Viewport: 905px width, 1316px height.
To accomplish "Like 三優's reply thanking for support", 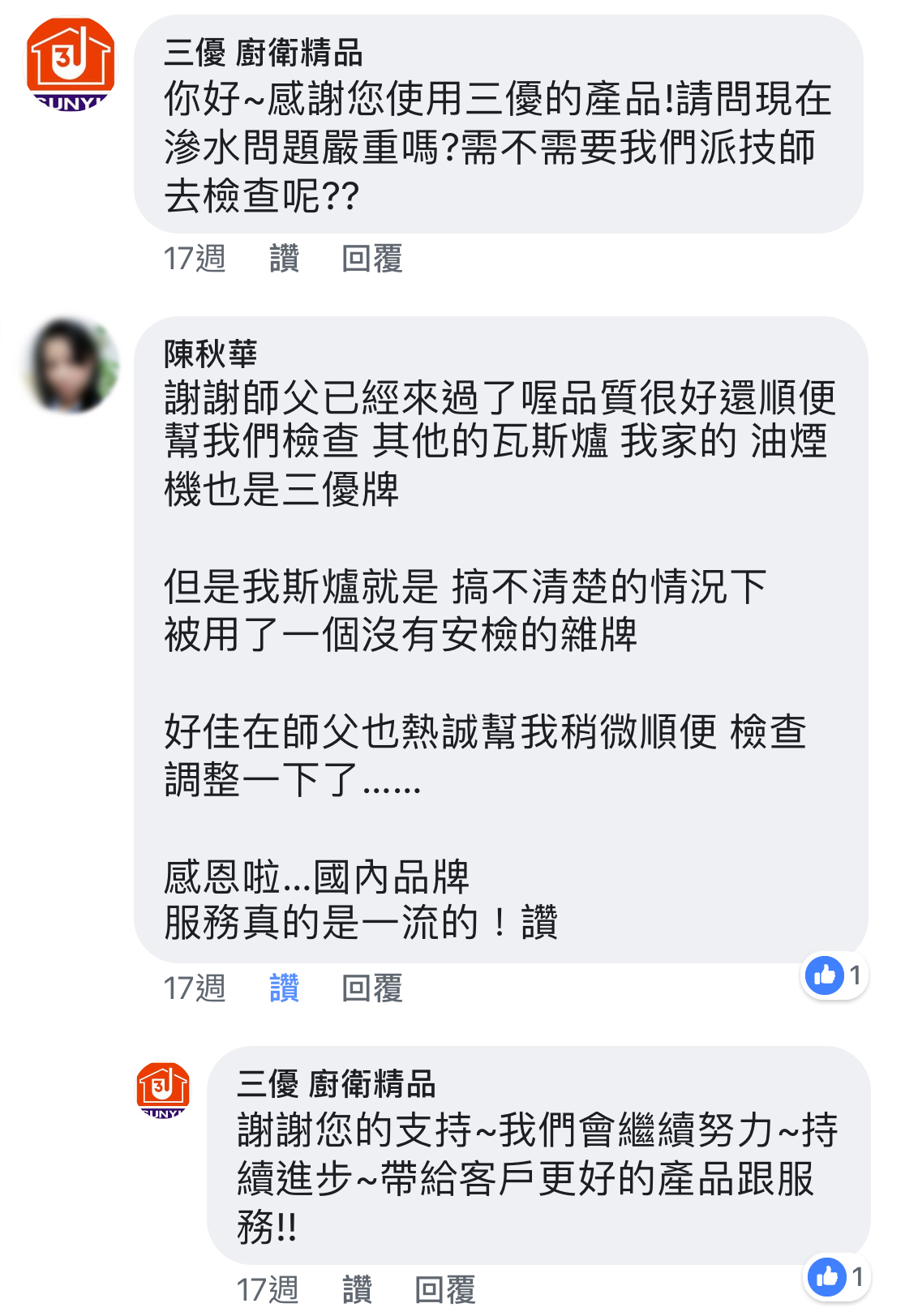I will pyautogui.click(x=357, y=1288).
